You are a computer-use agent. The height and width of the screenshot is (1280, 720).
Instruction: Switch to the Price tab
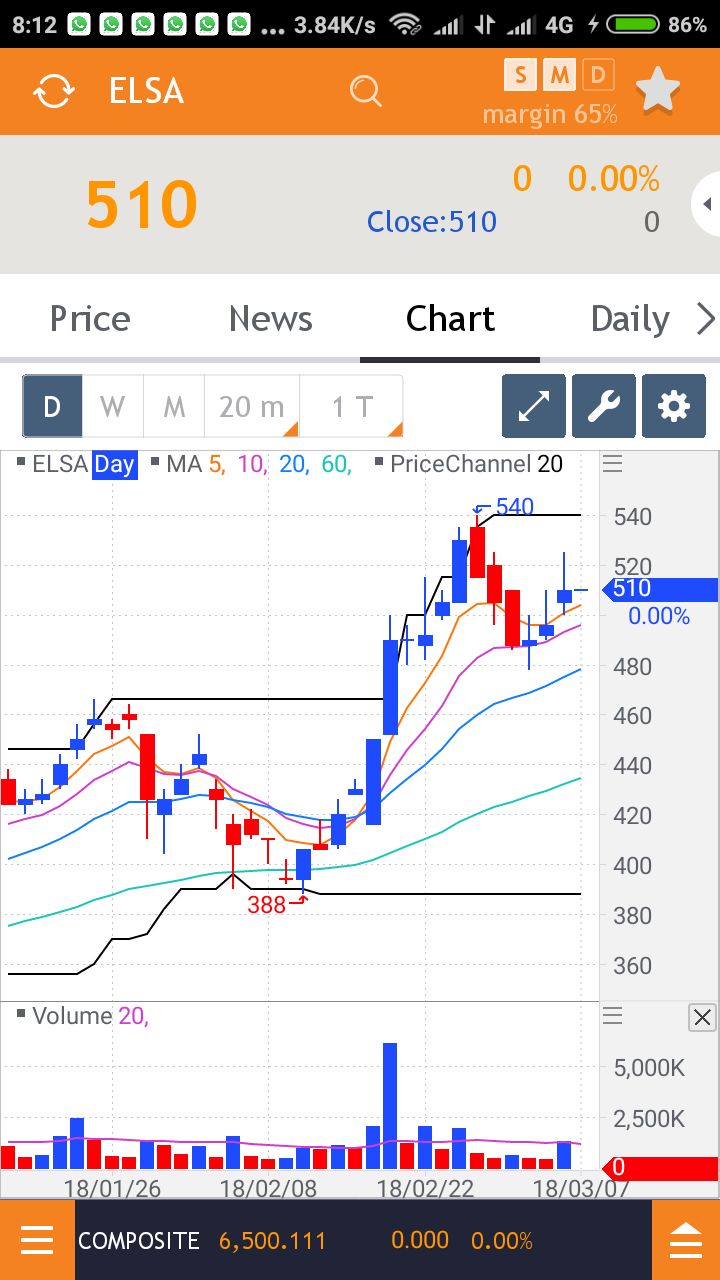pyautogui.click(x=90, y=318)
